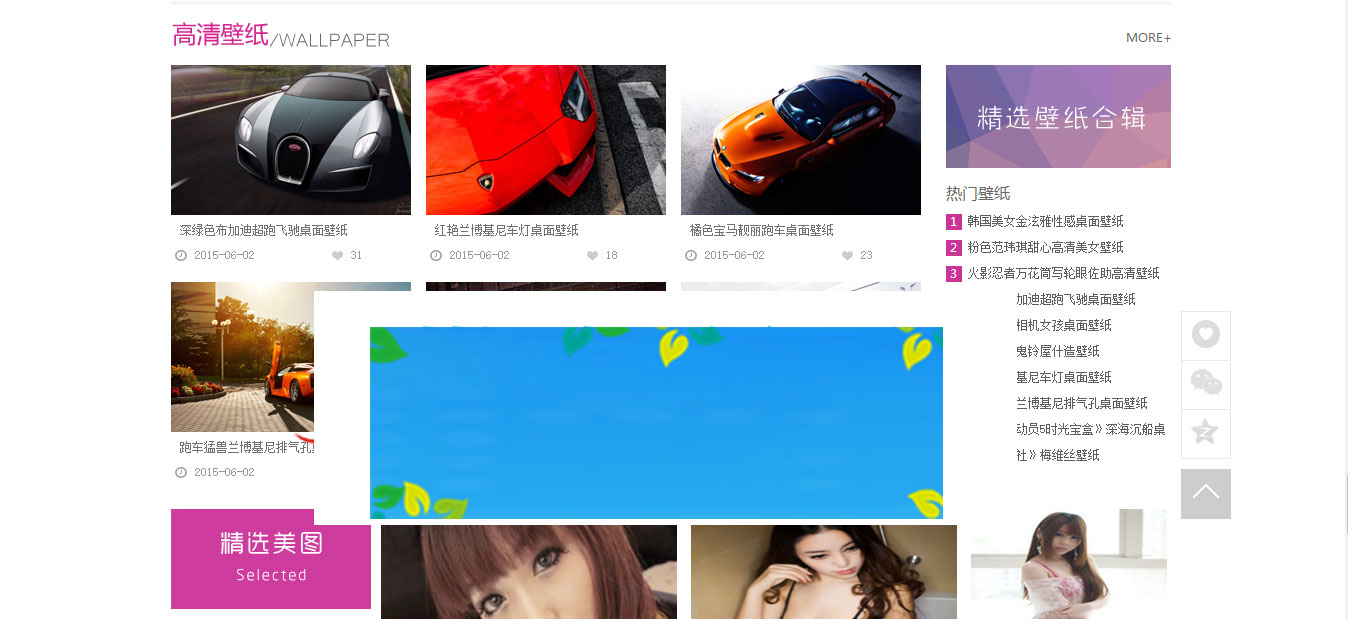Open list item 鬼铃屋什造壁纸

[1057, 351]
